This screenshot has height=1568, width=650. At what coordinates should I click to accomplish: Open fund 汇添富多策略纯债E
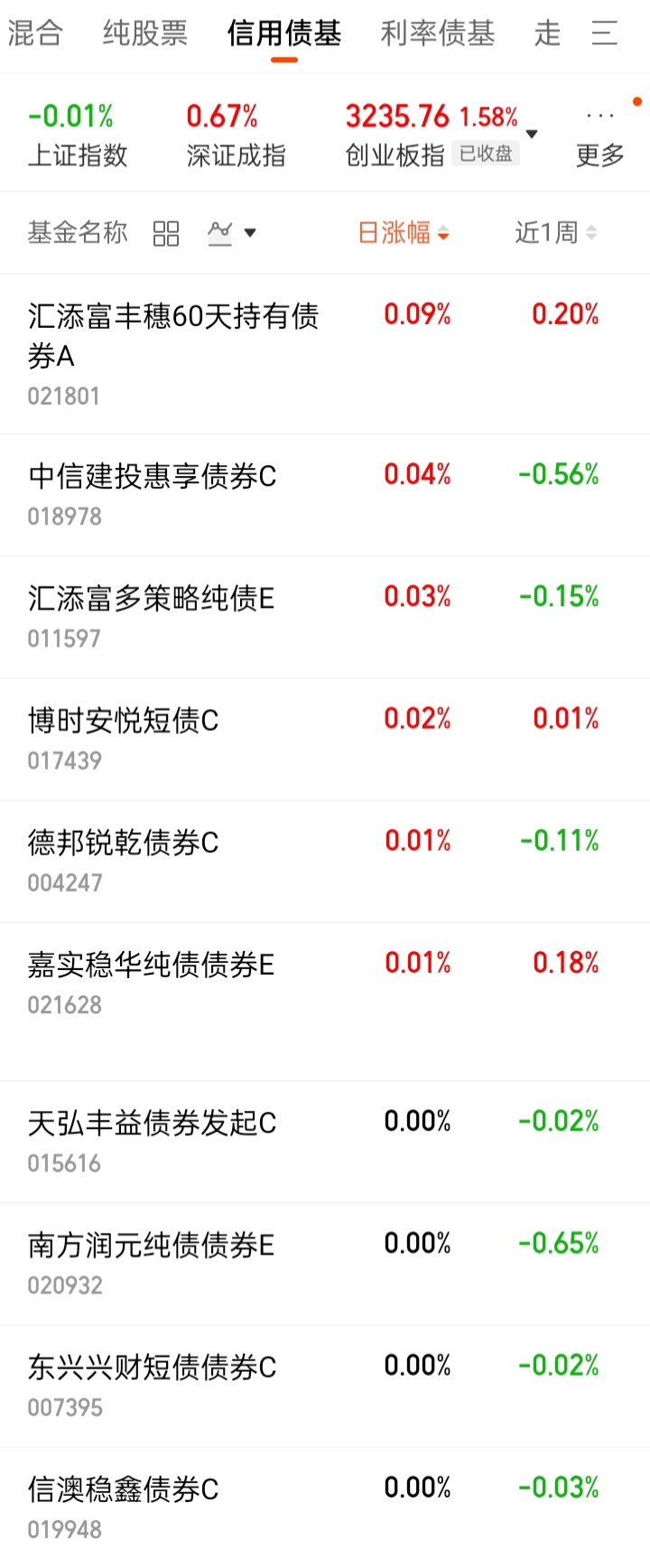pyautogui.click(x=325, y=617)
